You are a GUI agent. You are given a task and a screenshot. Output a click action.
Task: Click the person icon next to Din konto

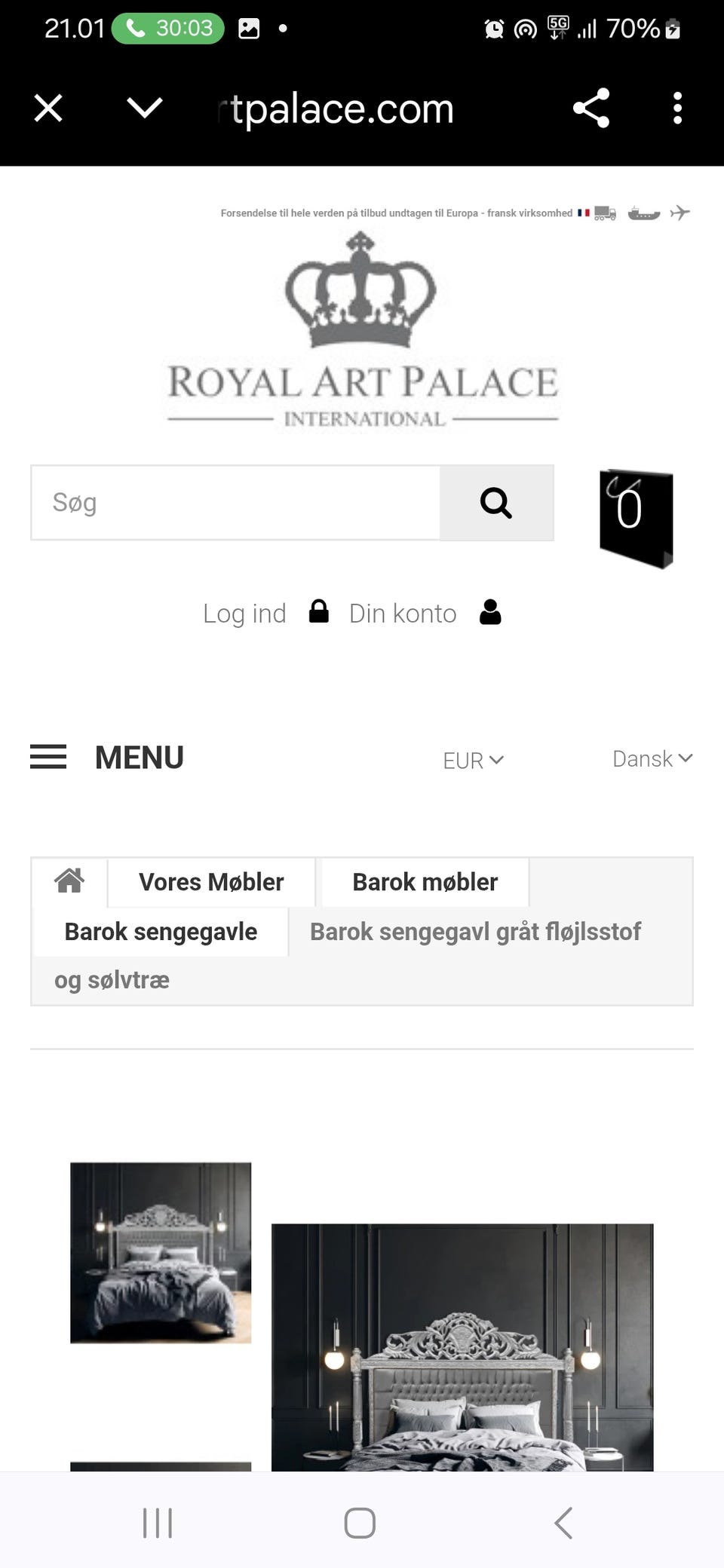[489, 613]
